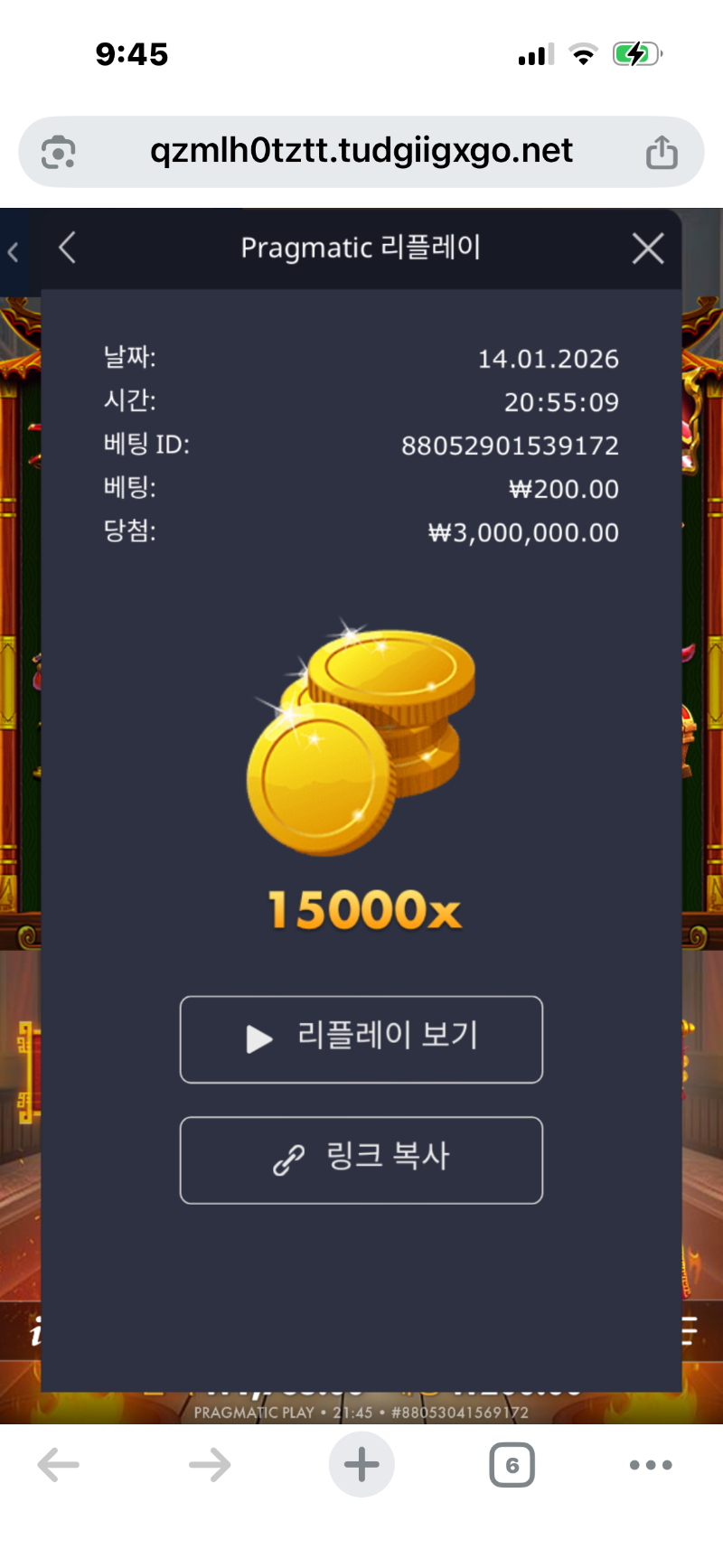Tap the address bar URL
The height and width of the screenshot is (1568, 723).
coord(361,151)
